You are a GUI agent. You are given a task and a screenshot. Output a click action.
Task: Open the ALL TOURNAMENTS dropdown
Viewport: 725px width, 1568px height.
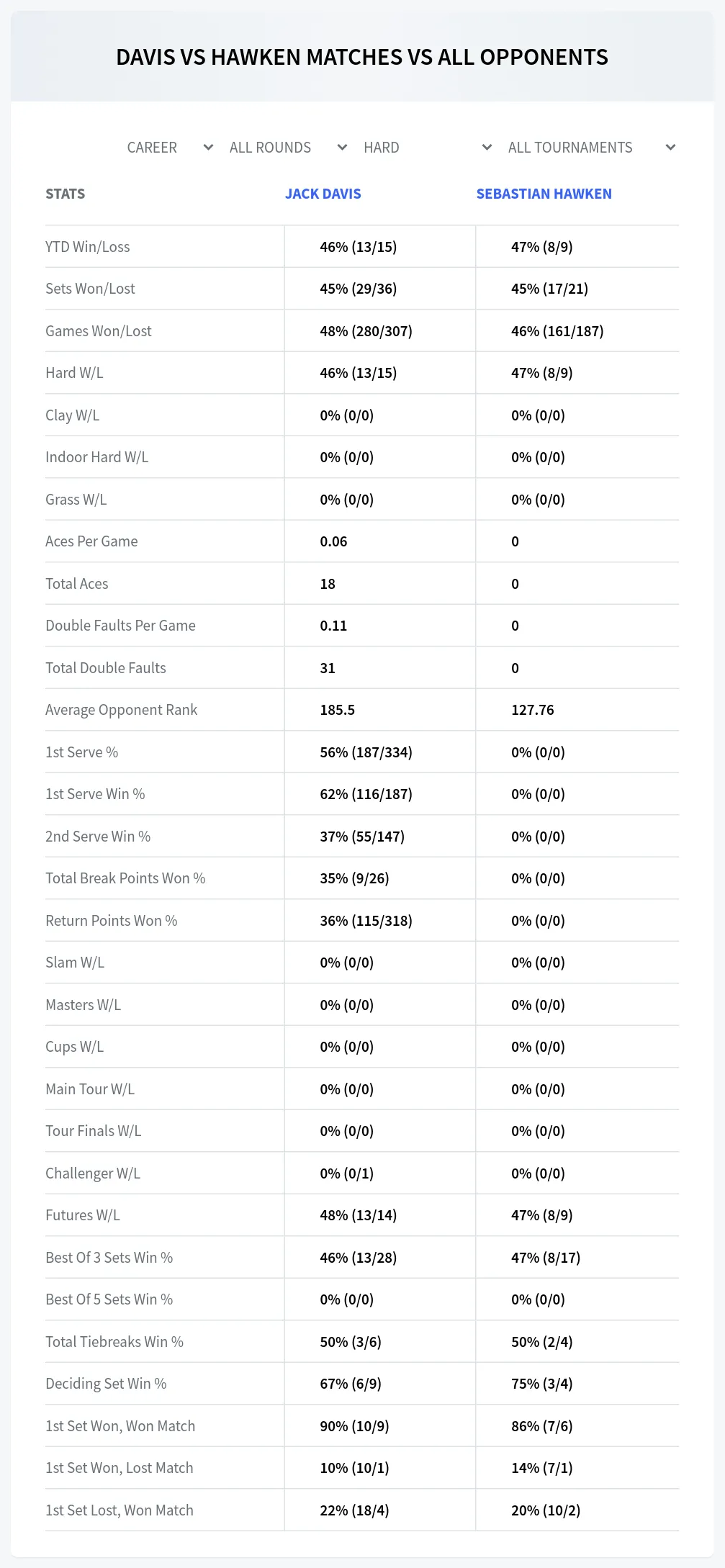[x=591, y=148]
